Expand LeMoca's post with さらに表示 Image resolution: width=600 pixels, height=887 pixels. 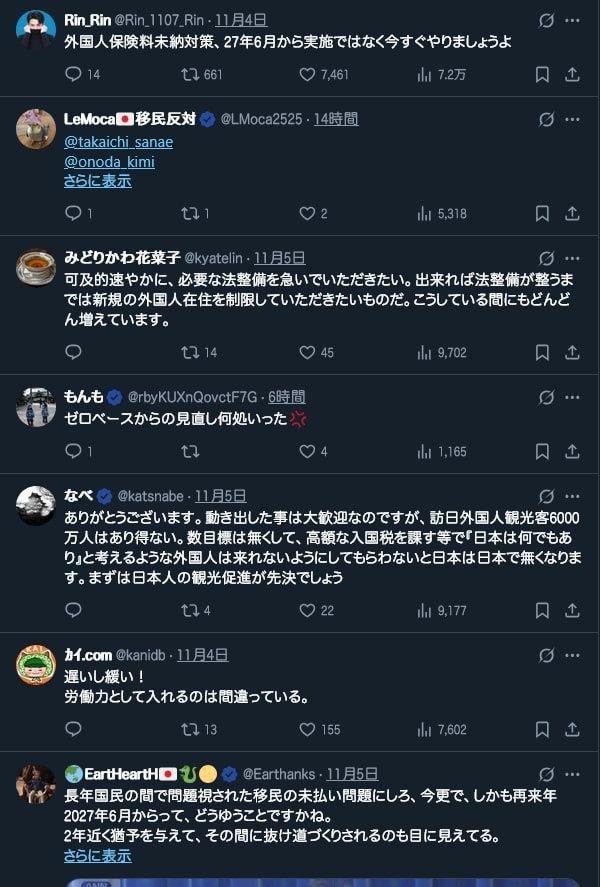coord(97,181)
